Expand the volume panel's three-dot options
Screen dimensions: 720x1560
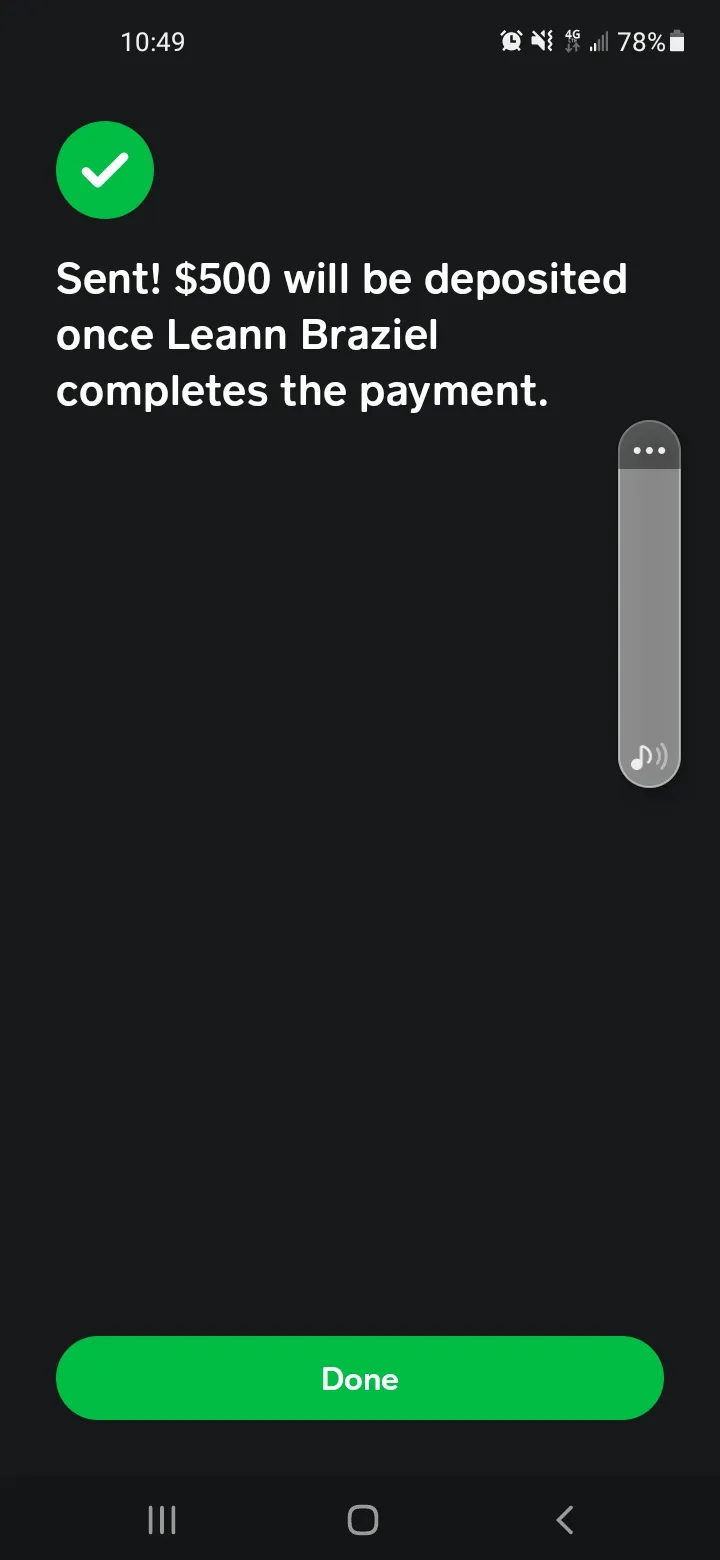click(x=649, y=450)
